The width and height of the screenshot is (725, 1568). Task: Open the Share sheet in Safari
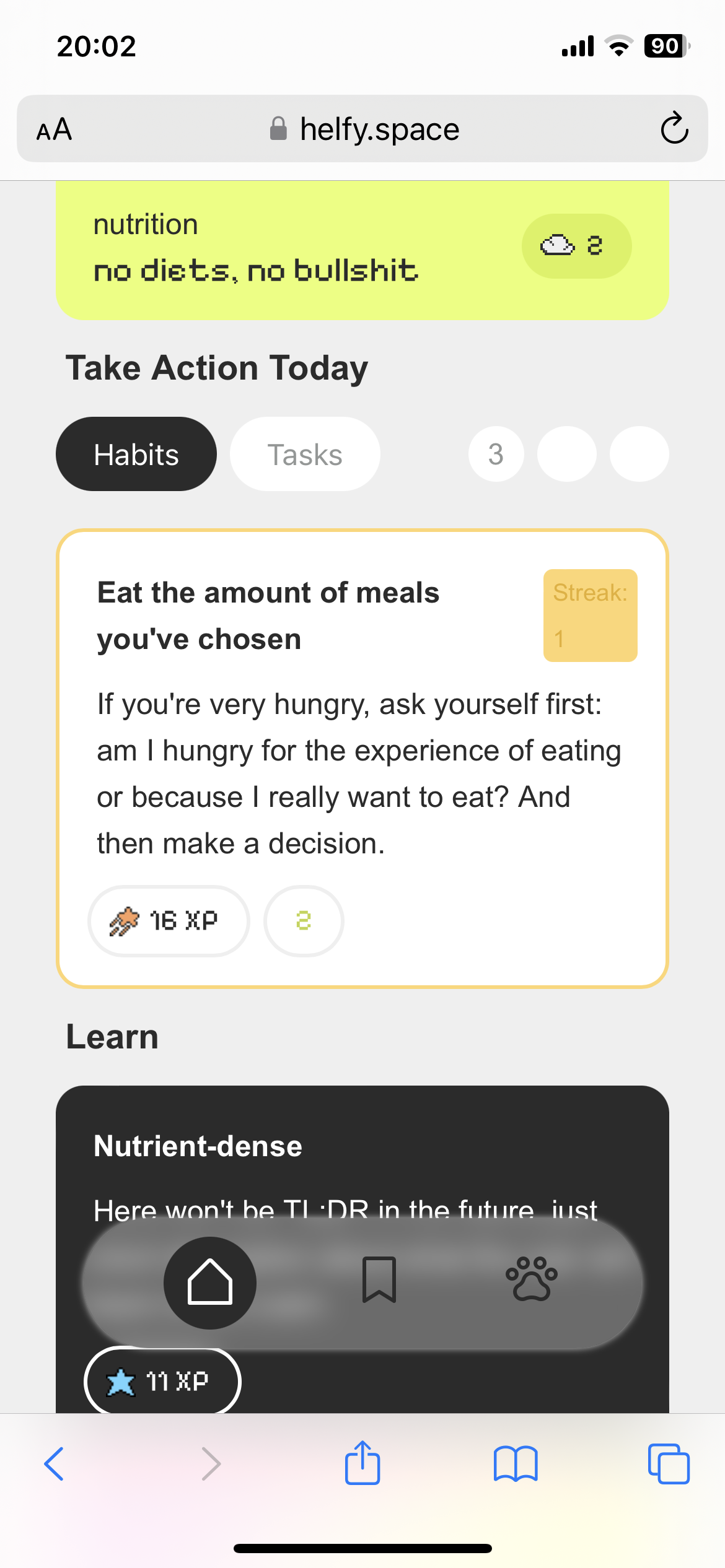pyautogui.click(x=362, y=1463)
